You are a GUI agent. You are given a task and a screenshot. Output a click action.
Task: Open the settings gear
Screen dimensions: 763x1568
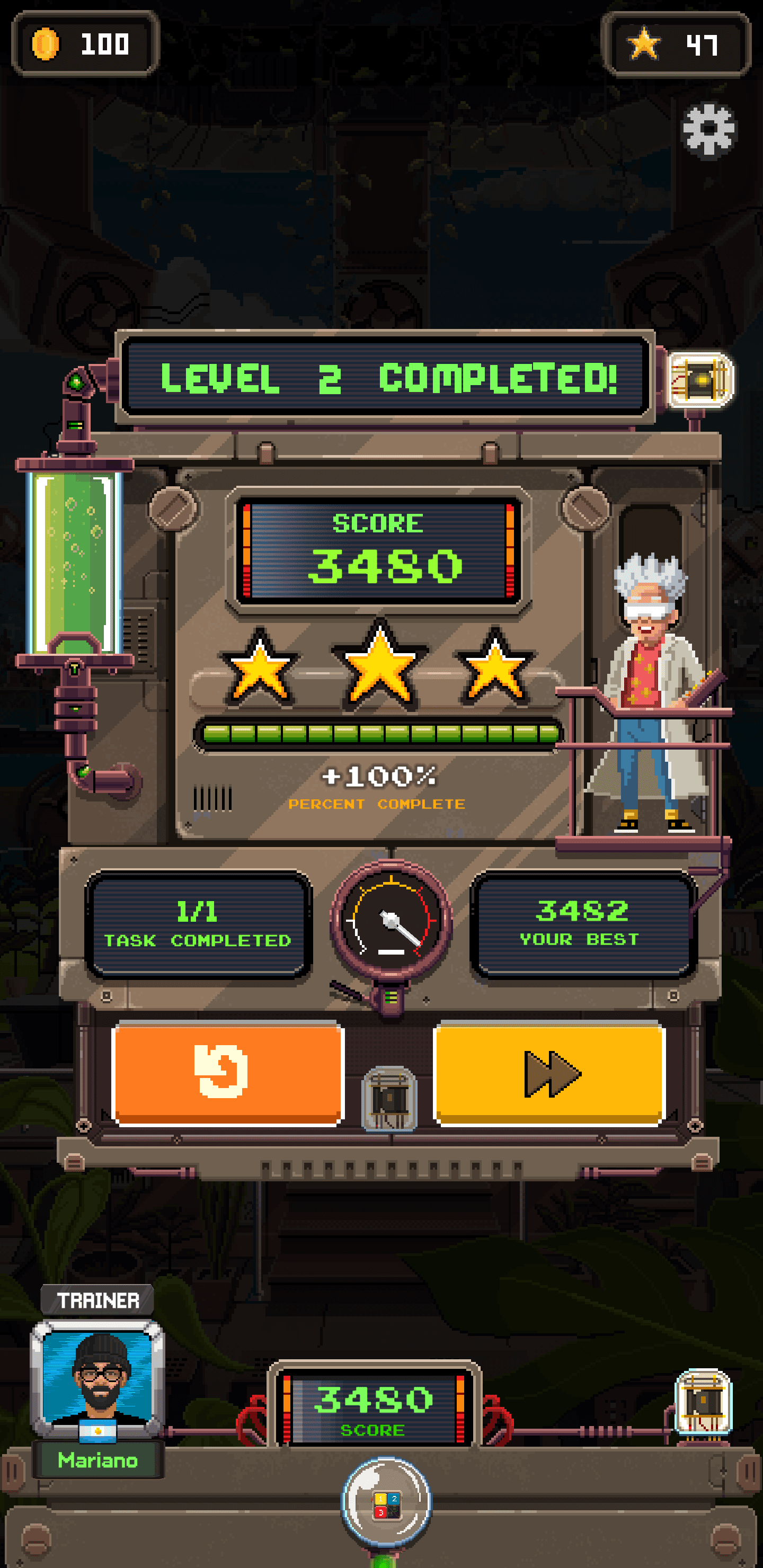(708, 130)
